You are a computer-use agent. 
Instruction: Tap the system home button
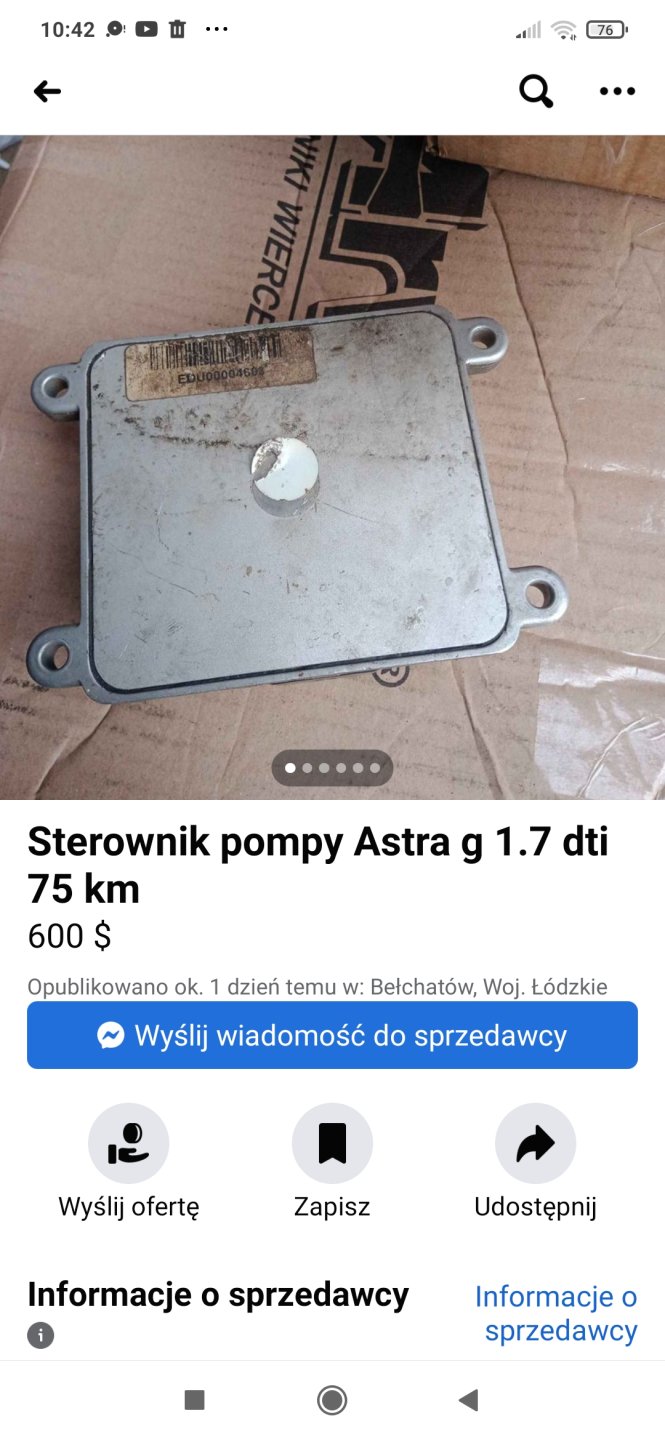coord(332,1400)
